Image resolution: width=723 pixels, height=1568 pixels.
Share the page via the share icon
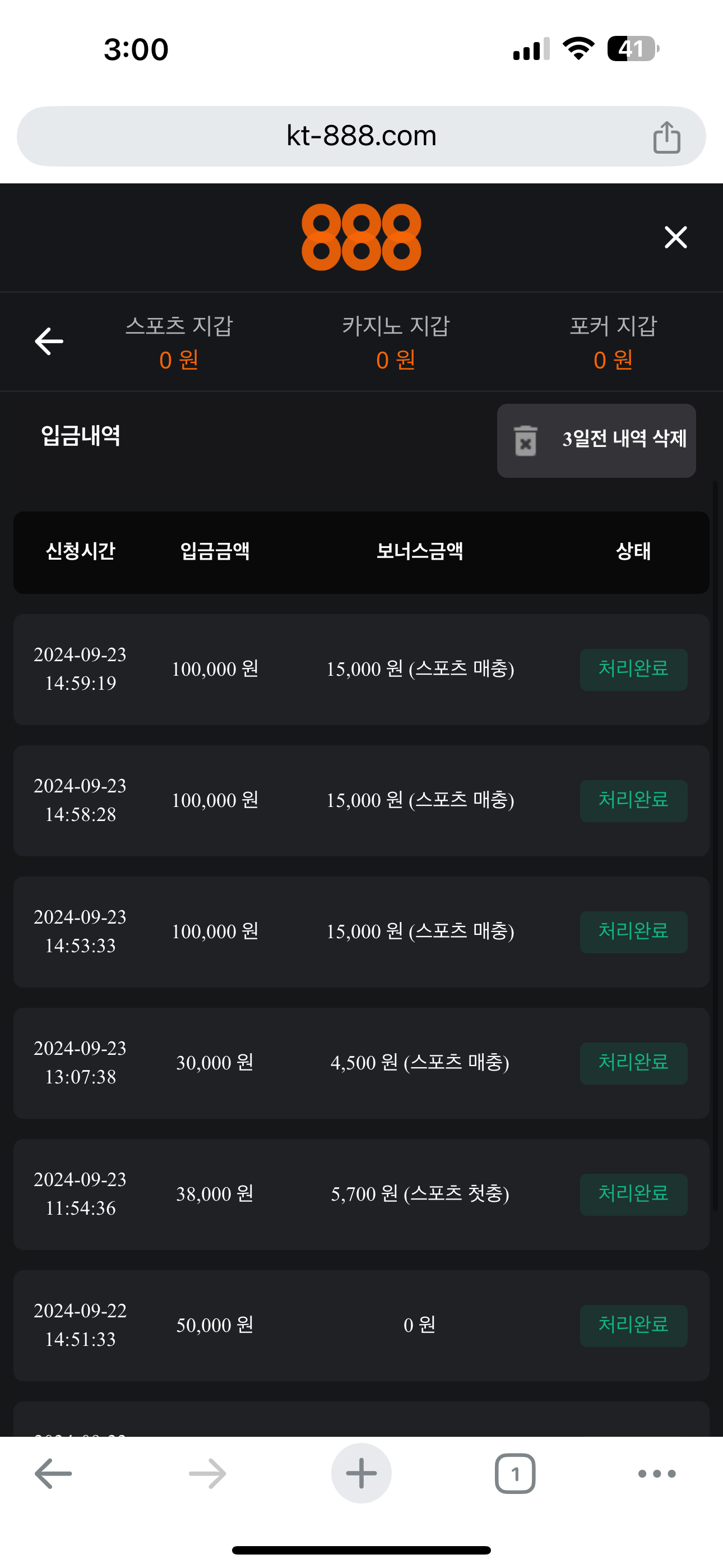(666, 137)
